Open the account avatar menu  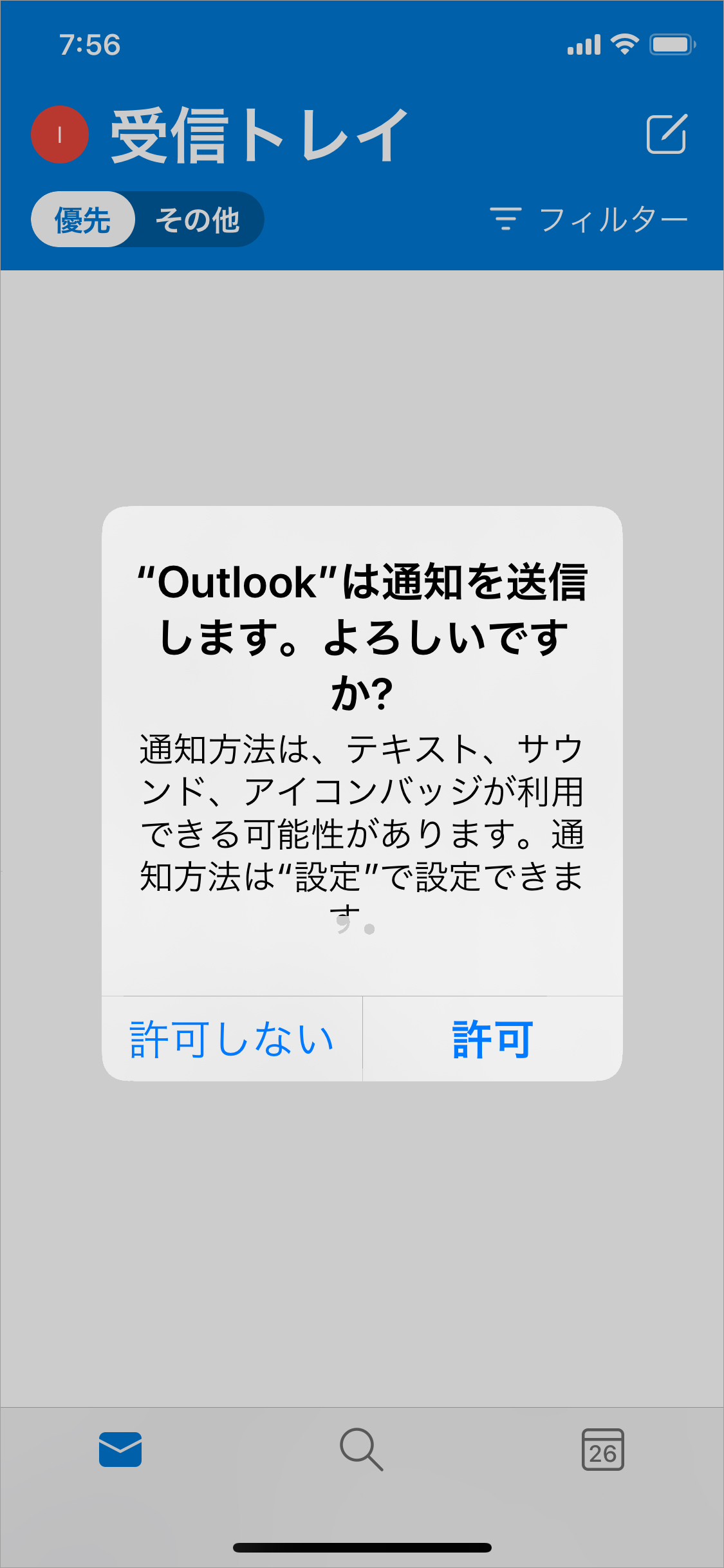point(59,135)
